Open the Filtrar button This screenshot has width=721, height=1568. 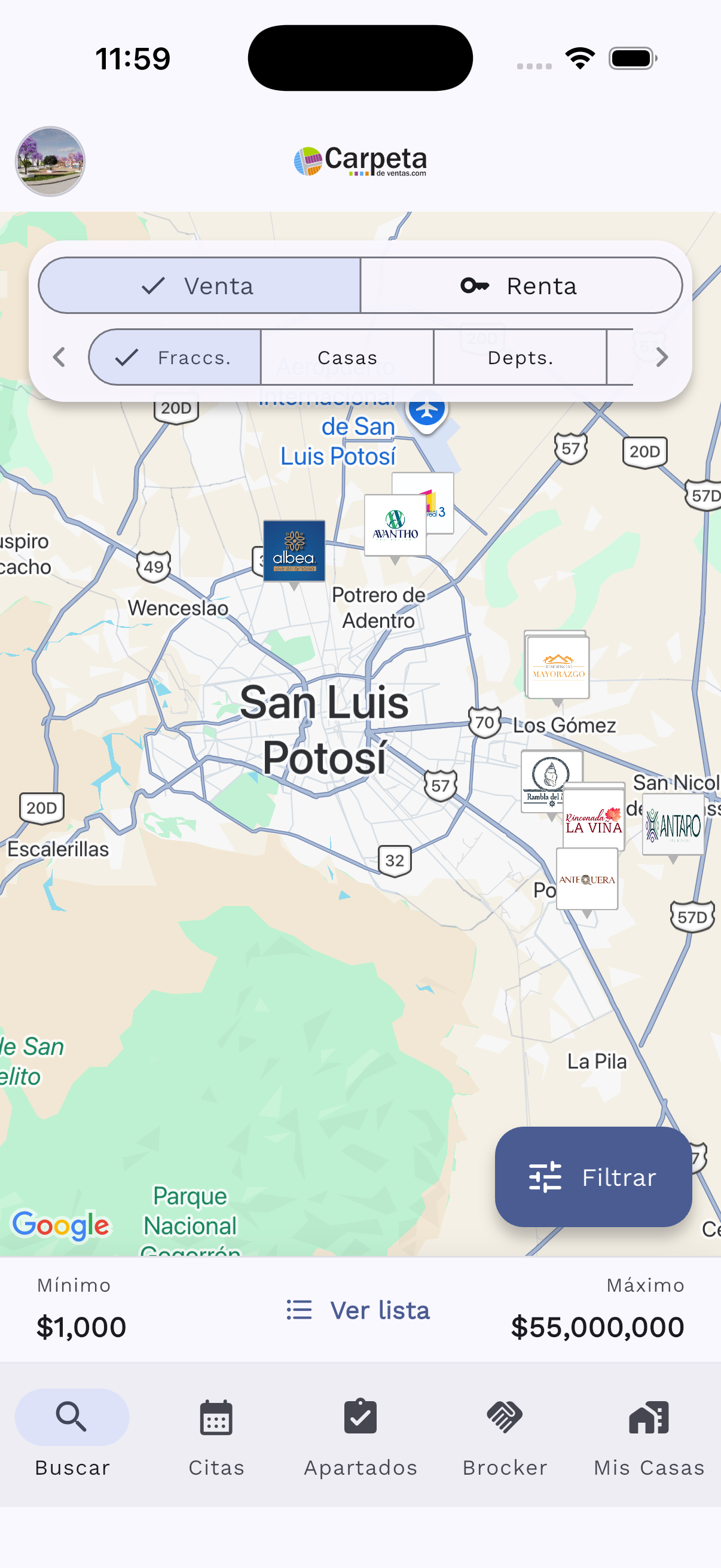point(593,1177)
